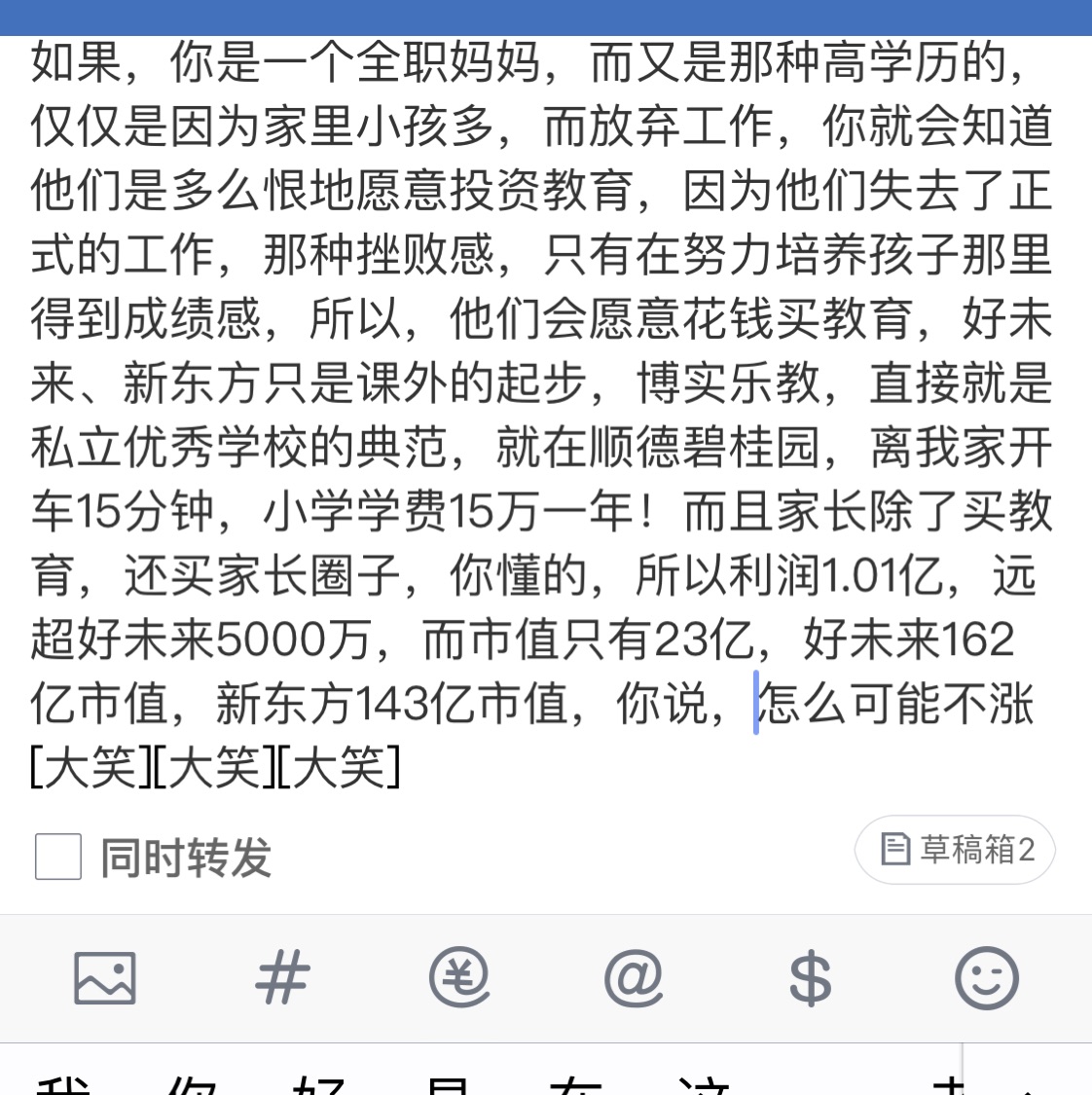Tap the yuan reward icon
The image size is (1092, 1095).
458,978
